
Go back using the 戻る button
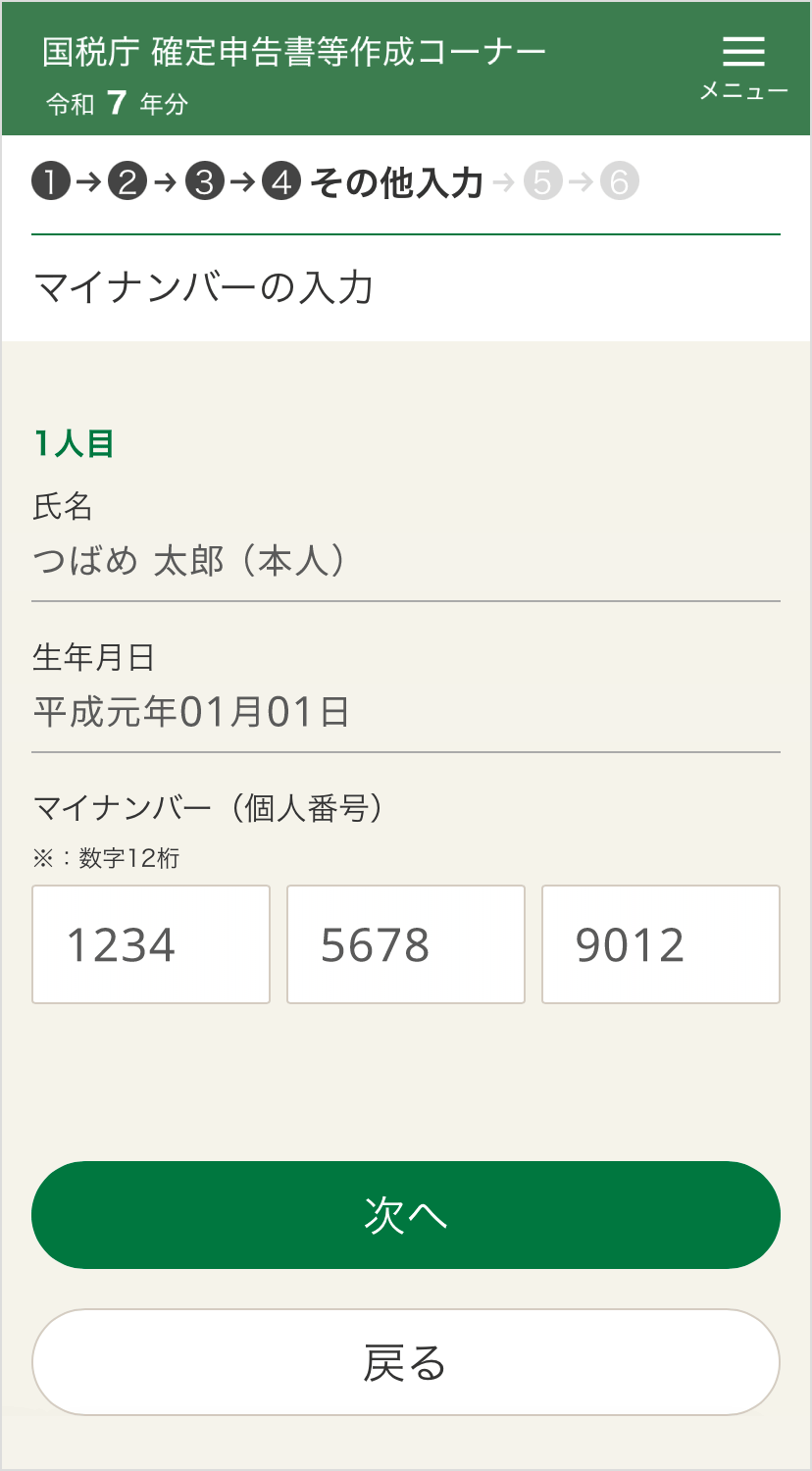[x=406, y=1362]
